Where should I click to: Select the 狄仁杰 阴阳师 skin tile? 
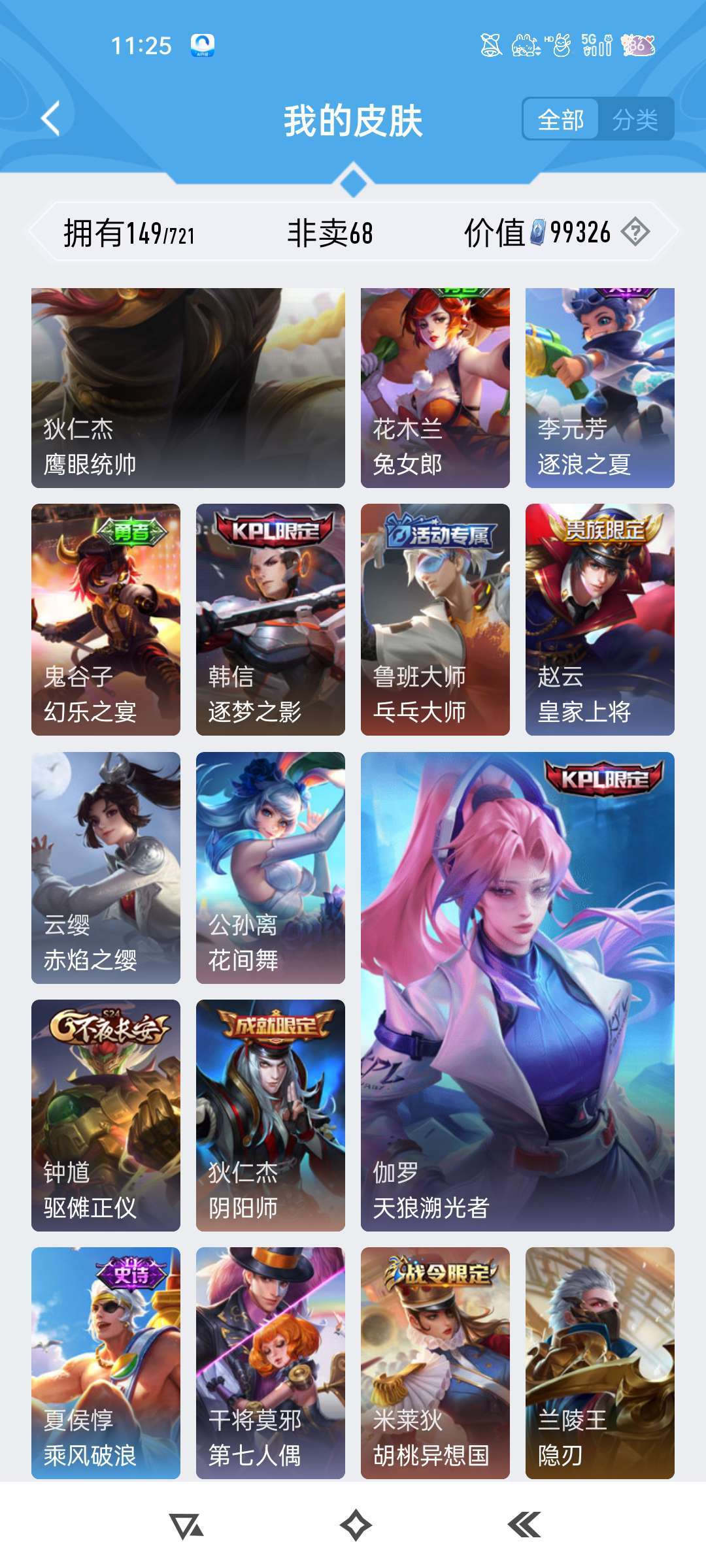271,1115
